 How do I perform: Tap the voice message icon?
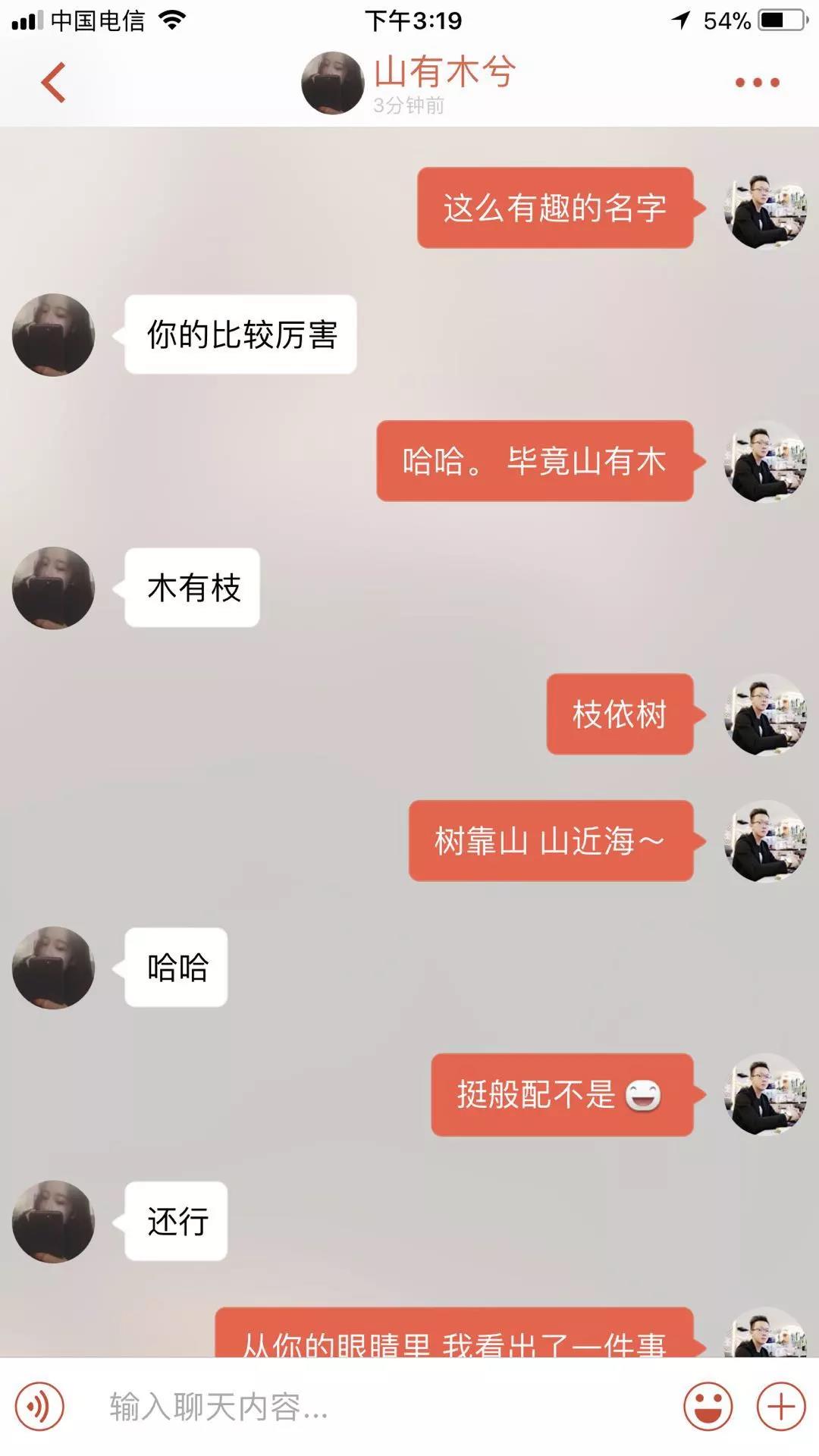click(39, 1407)
